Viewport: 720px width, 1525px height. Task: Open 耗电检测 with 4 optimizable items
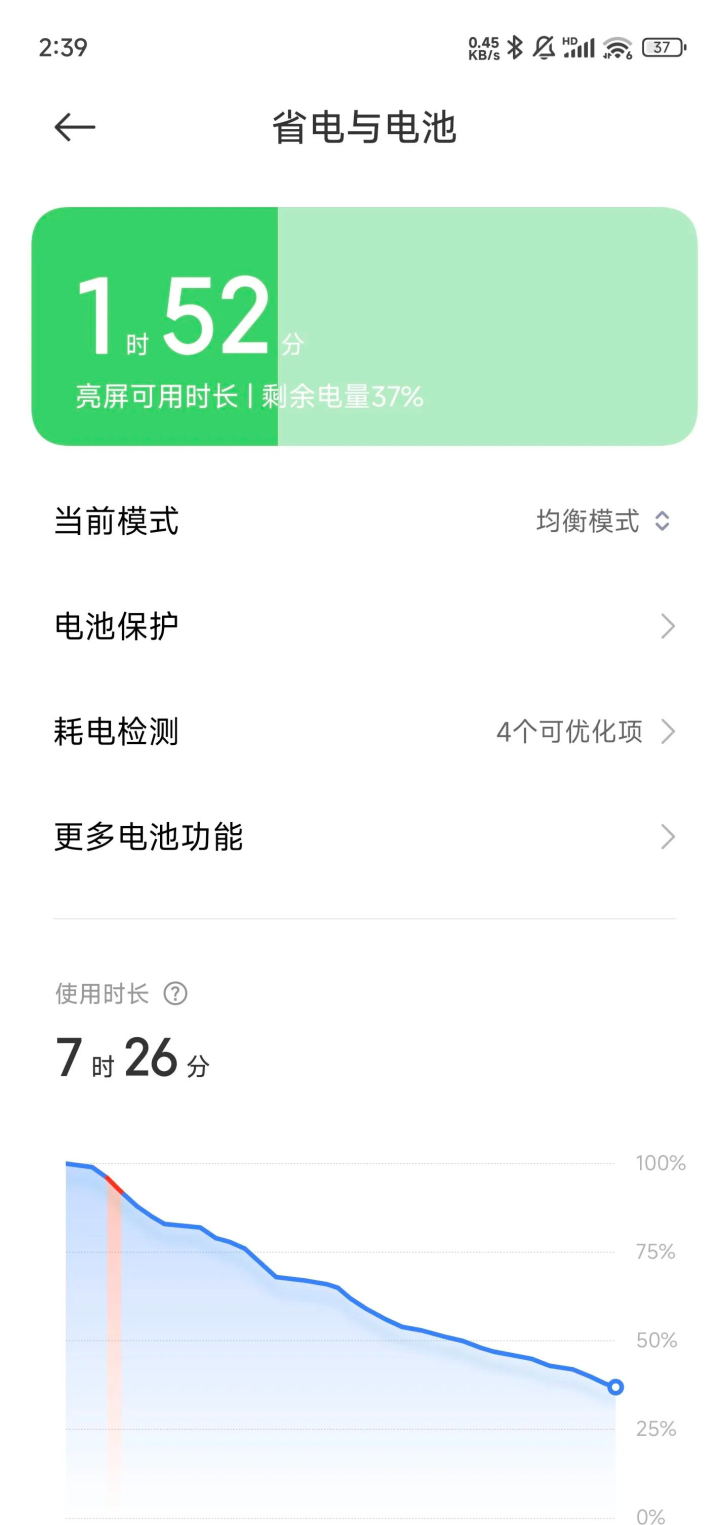click(365, 732)
